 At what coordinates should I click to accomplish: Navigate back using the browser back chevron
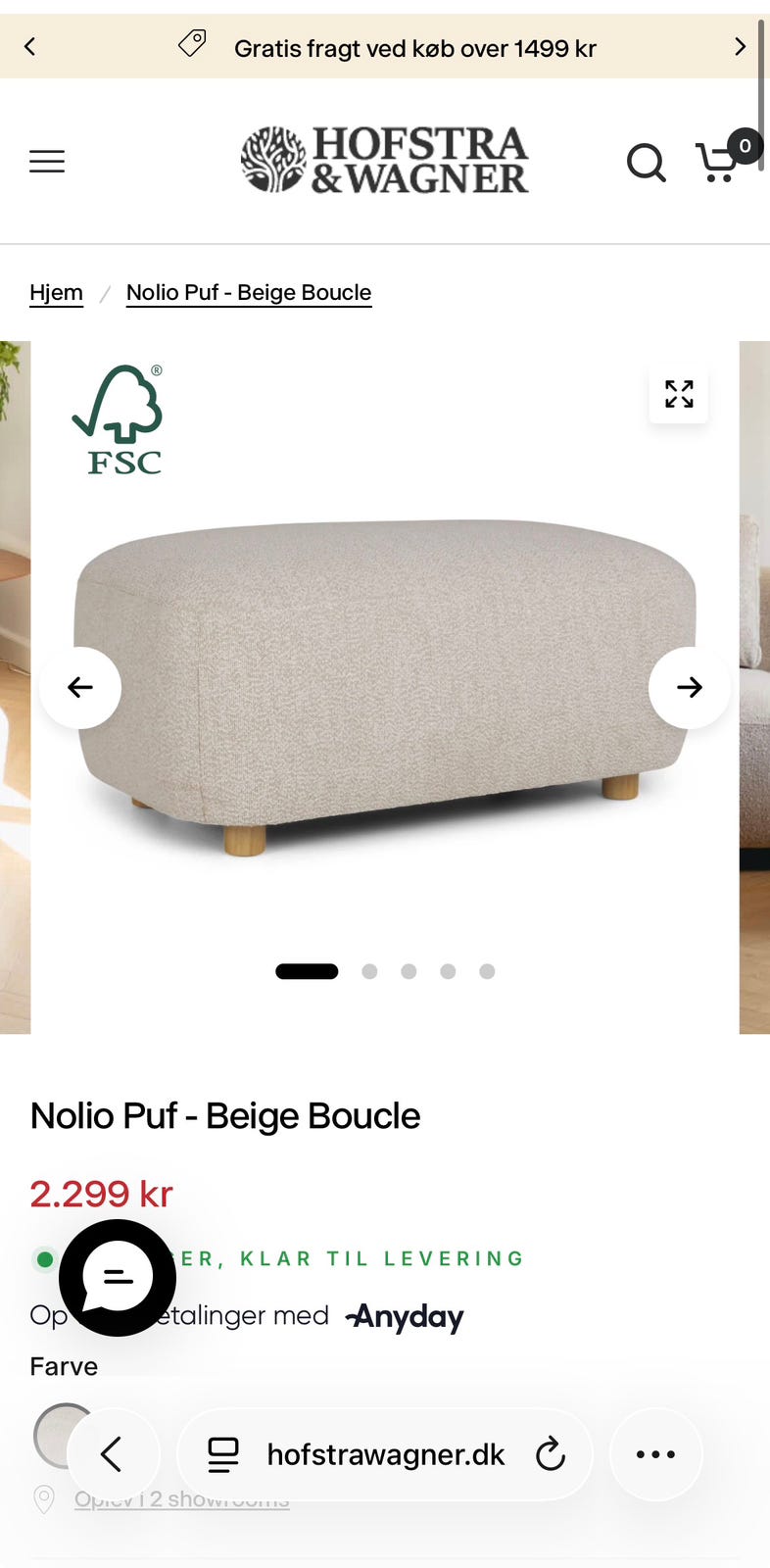click(114, 1454)
